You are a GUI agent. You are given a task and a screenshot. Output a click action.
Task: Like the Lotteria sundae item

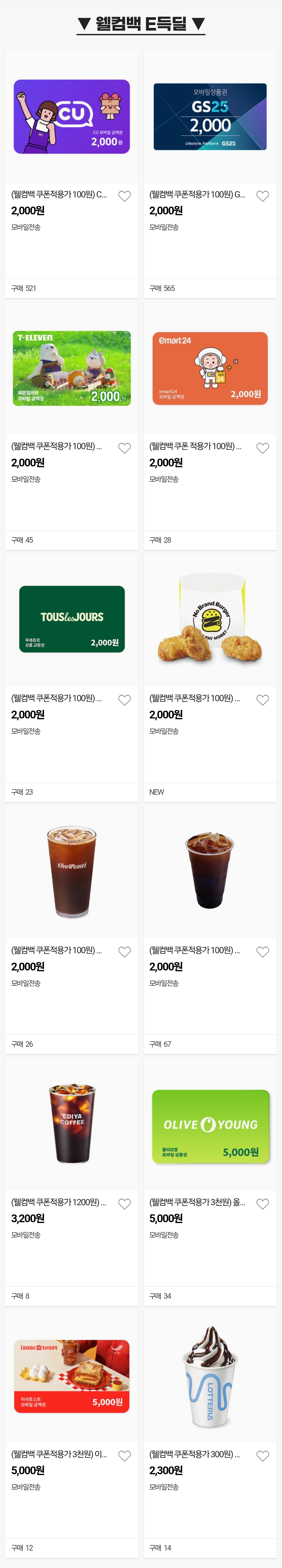coord(262,1455)
